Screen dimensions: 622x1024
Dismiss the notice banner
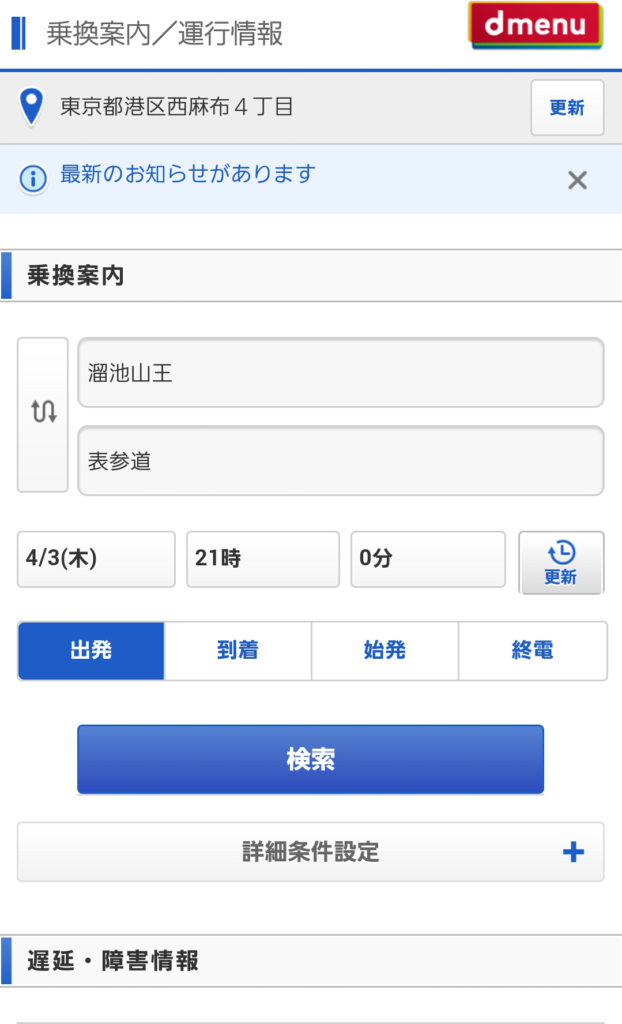point(577,180)
